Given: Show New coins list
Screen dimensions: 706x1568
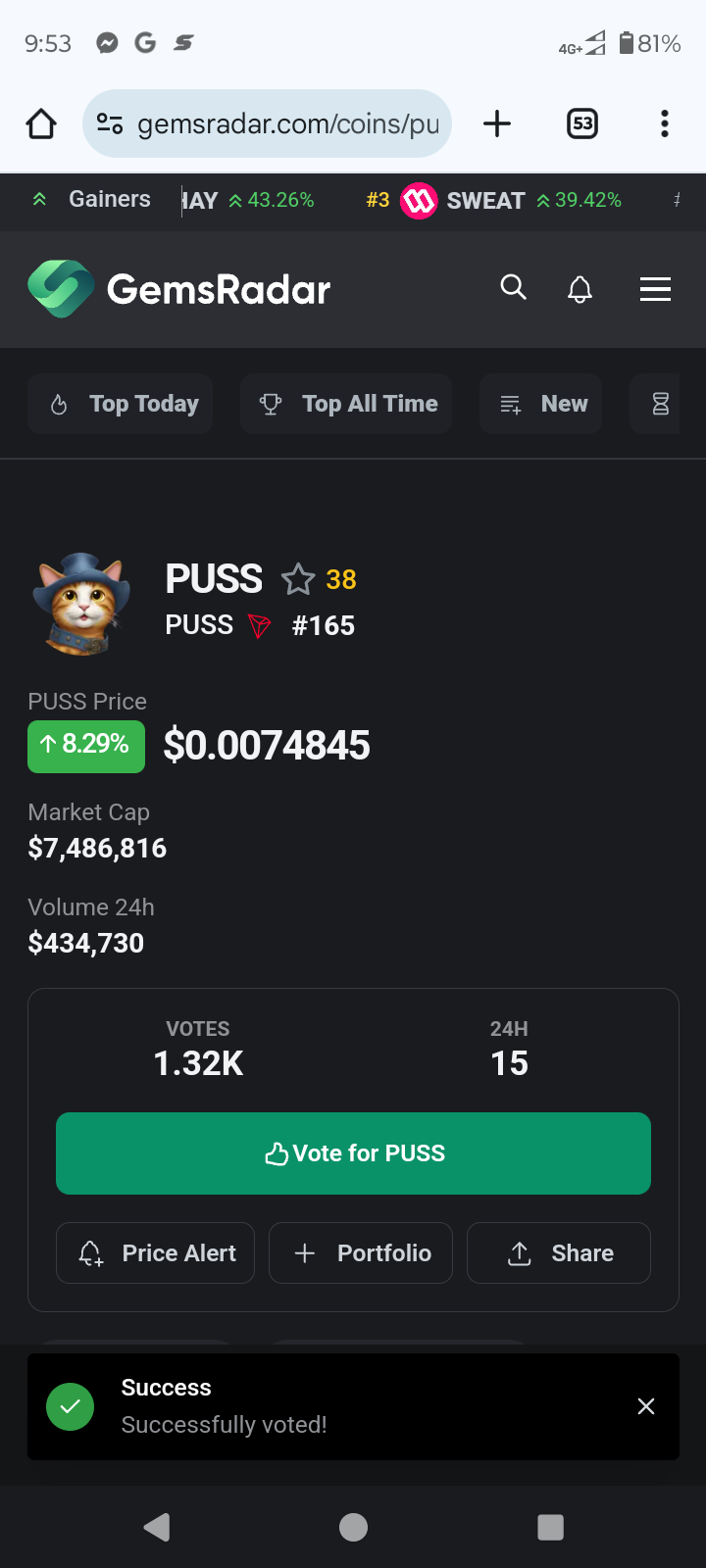Looking at the screenshot, I should pyautogui.click(x=541, y=404).
